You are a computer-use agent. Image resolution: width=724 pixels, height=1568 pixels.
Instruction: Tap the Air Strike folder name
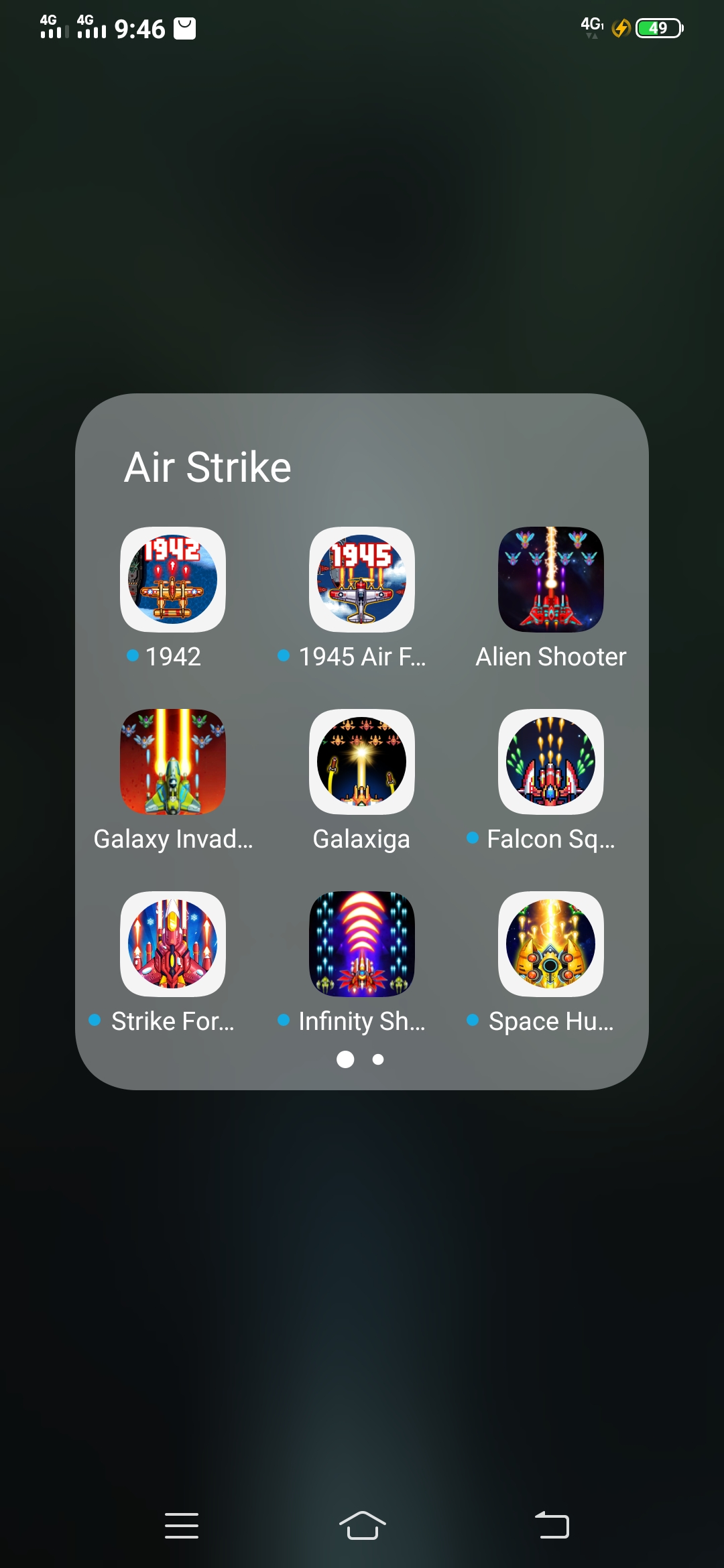click(x=208, y=467)
